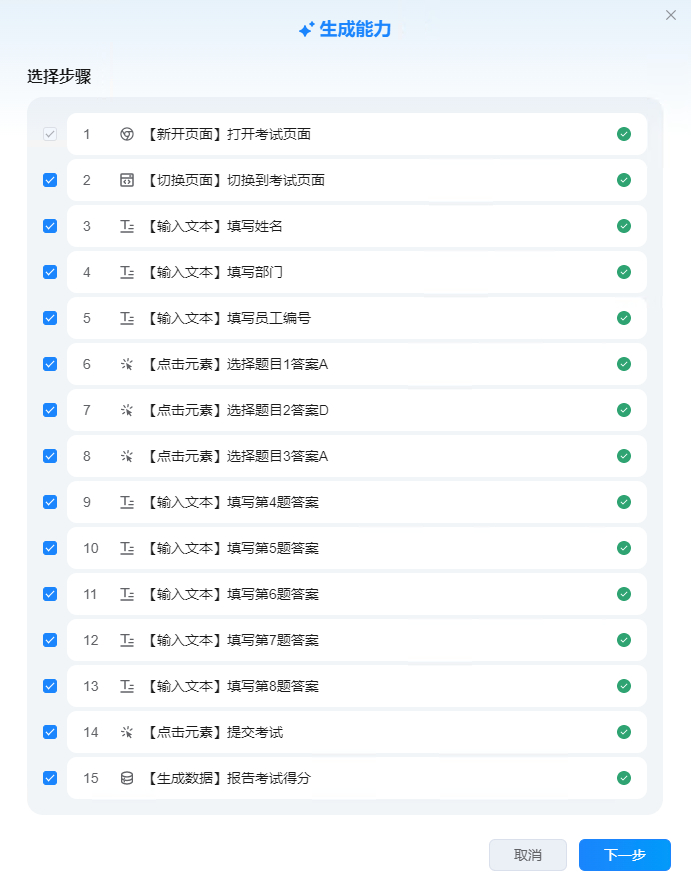Uncheck step 3 填写姓名
Viewport: 691px width, 889px height.
click(x=50, y=226)
